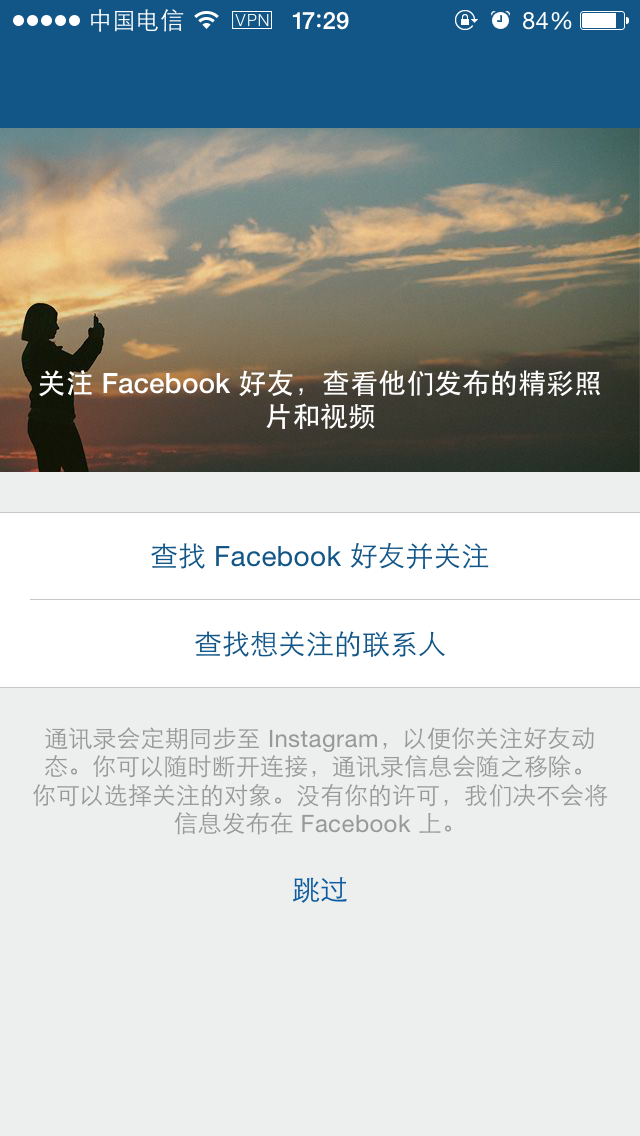
Task: Select 查找想关注的联系人
Action: (x=320, y=644)
